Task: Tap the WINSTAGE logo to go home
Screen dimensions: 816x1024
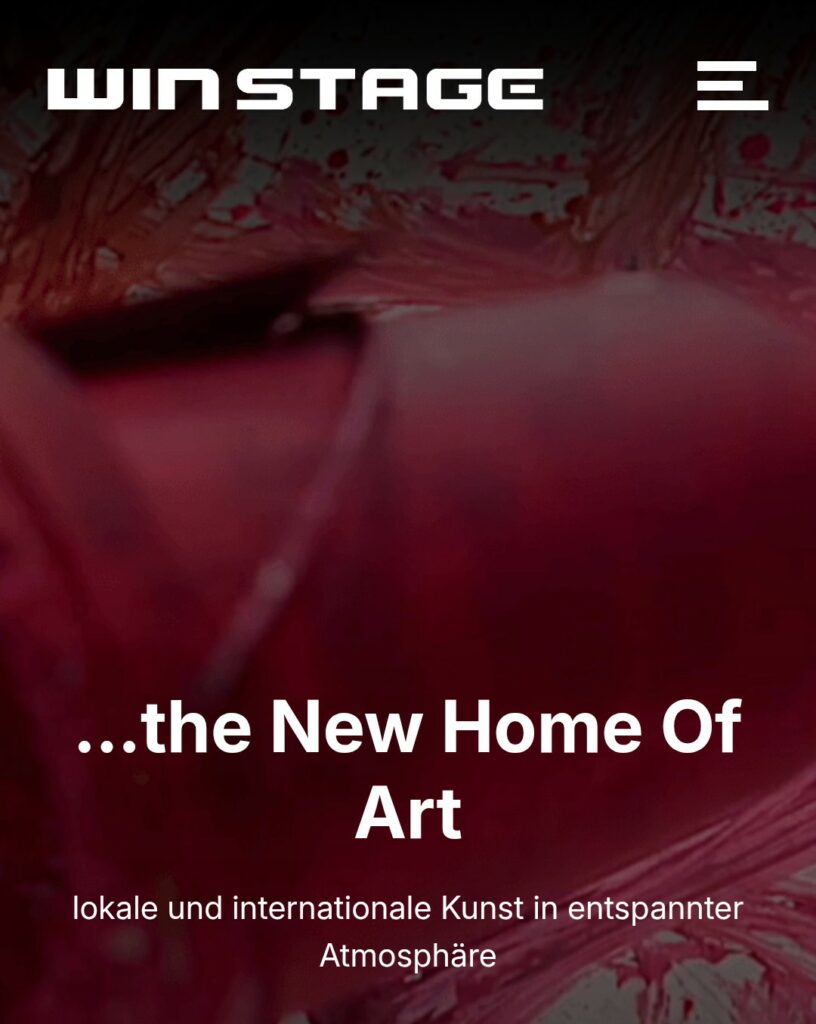Action: coord(295,89)
